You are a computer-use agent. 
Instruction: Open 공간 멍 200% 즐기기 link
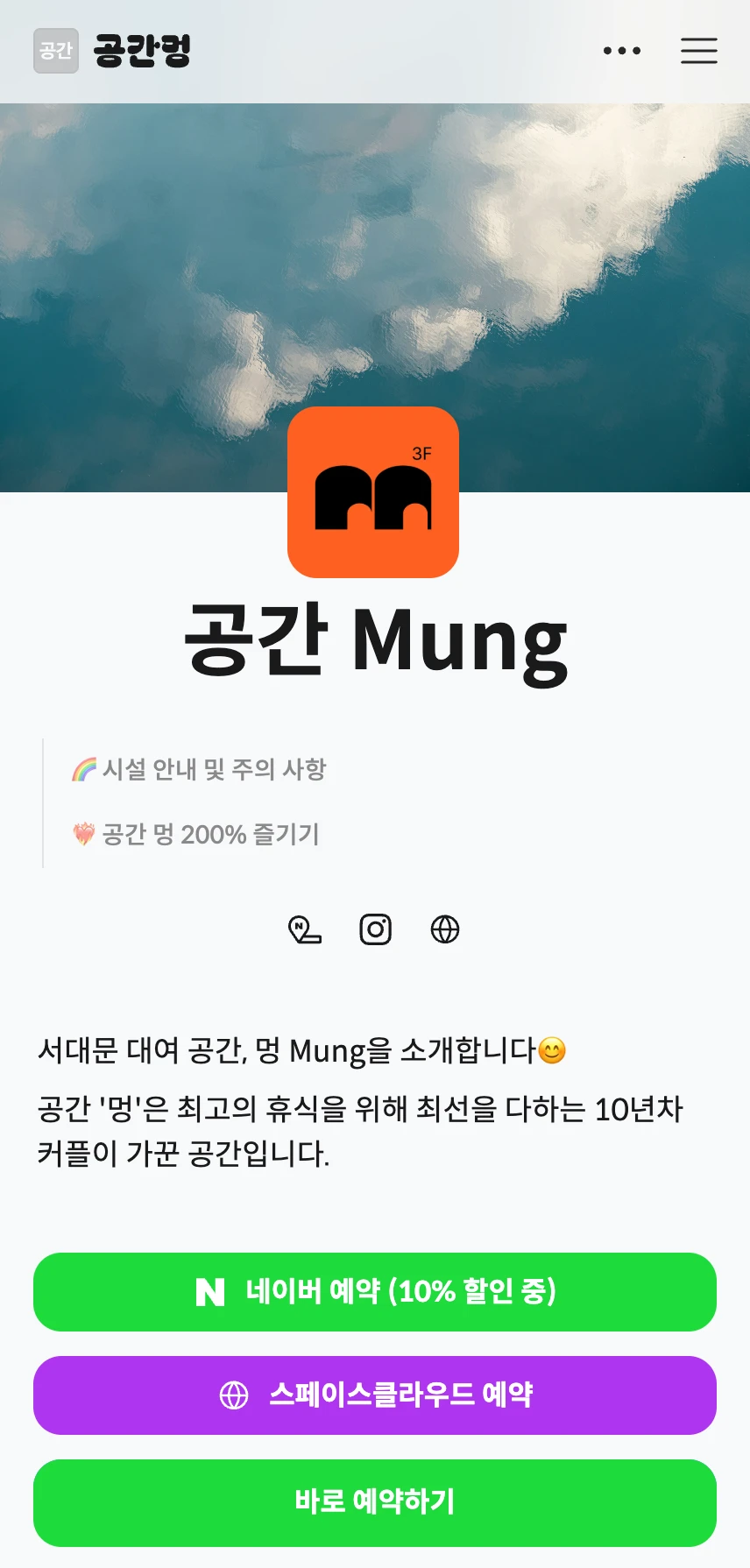click(x=196, y=834)
